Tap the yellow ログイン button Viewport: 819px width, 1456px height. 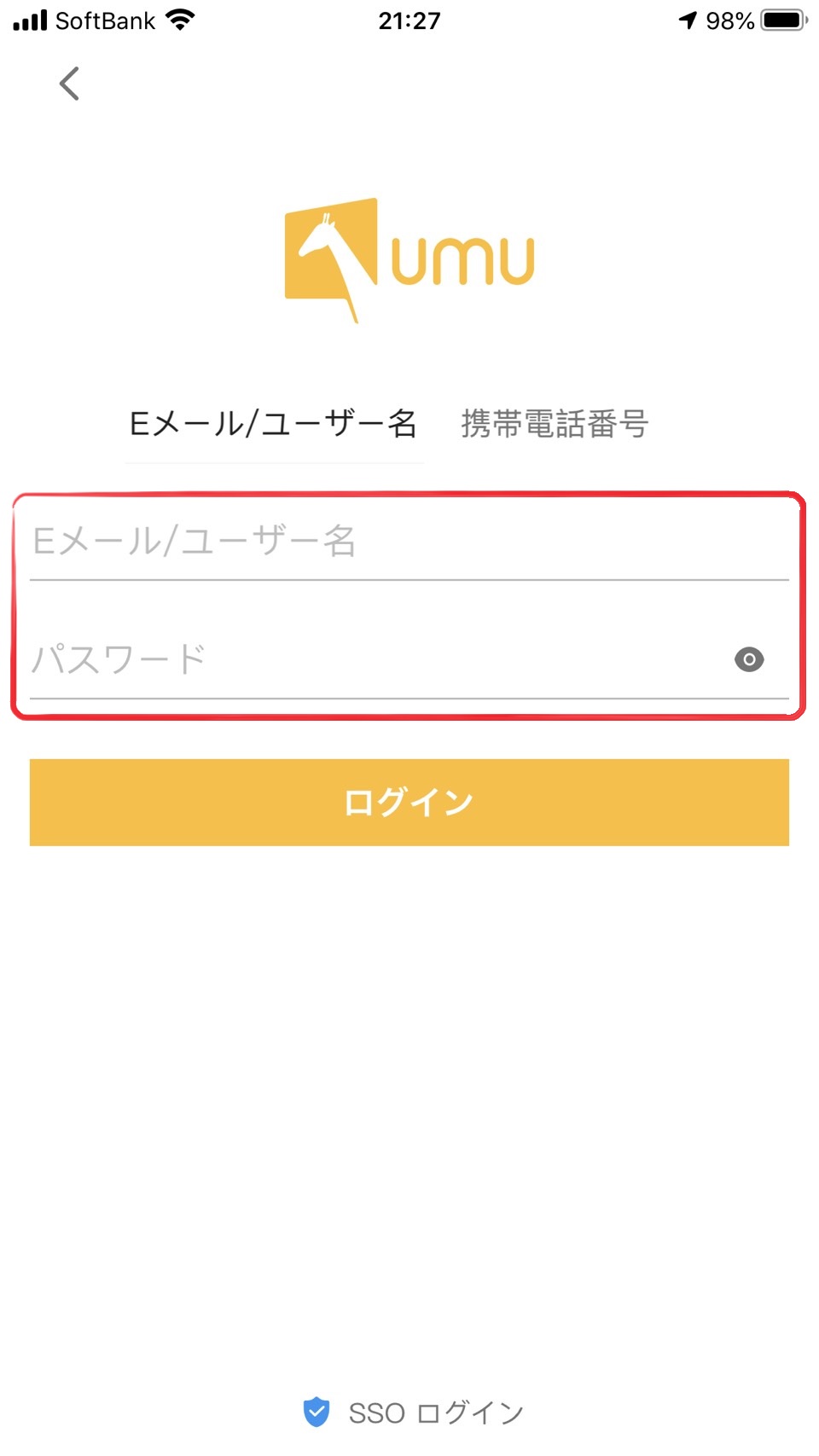(x=409, y=802)
